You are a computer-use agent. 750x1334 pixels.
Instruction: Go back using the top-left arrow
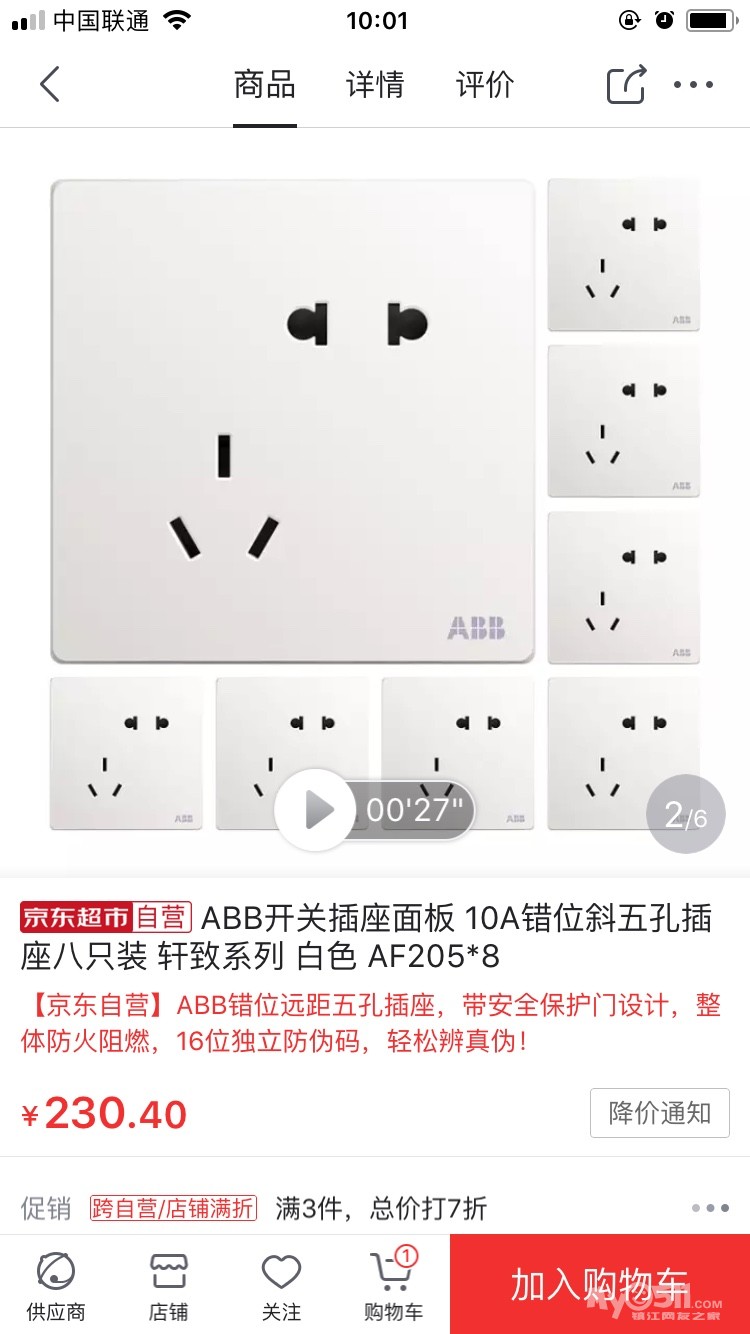(x=50, y=85)
